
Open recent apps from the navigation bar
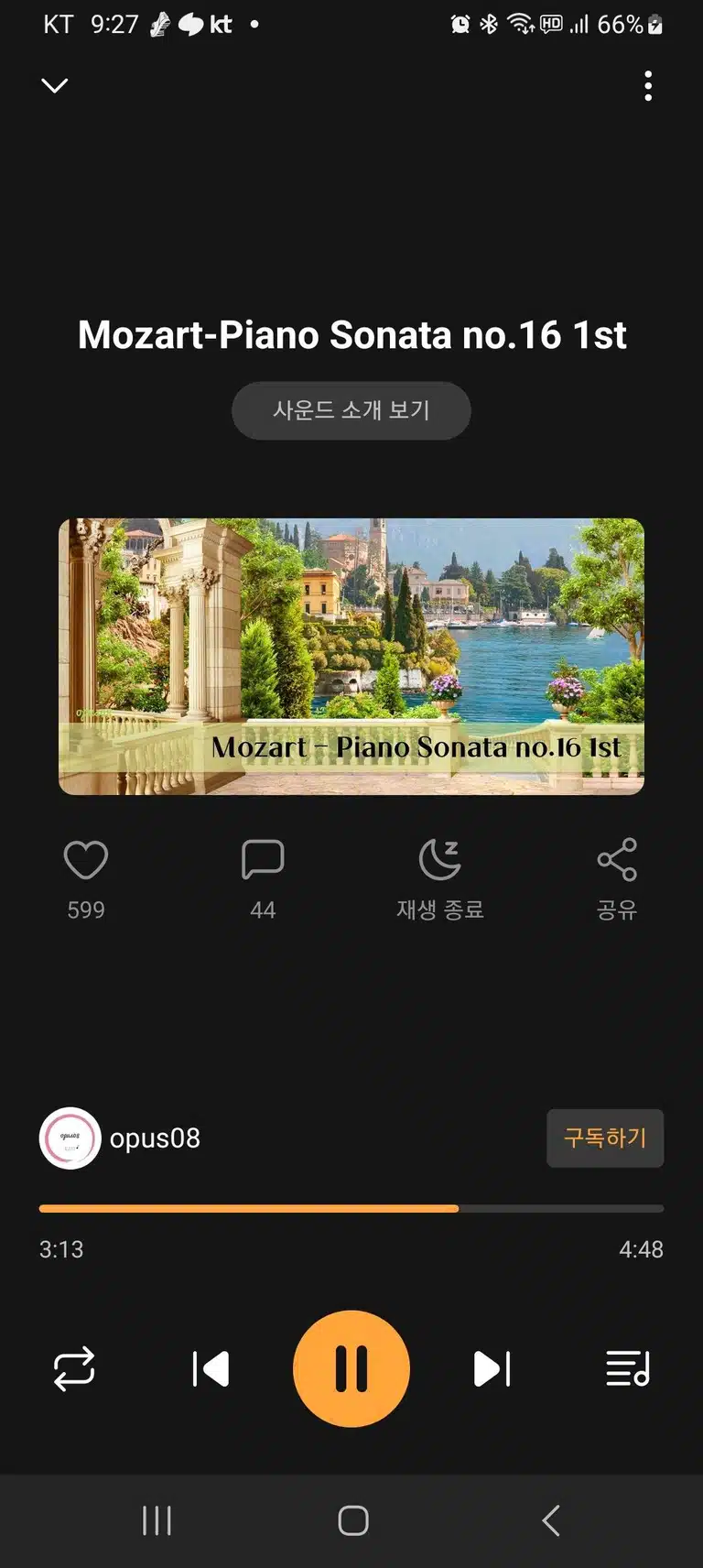pyautogui.click(x=157, y=1521)
